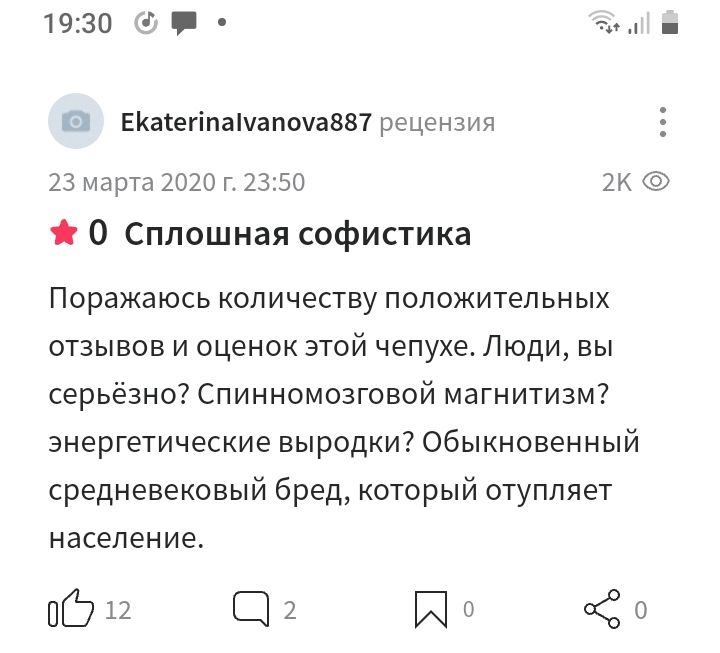Open the review's three-dot overflow menu
The height and width of the screenshot is (653, 720).
pos(662,122)
